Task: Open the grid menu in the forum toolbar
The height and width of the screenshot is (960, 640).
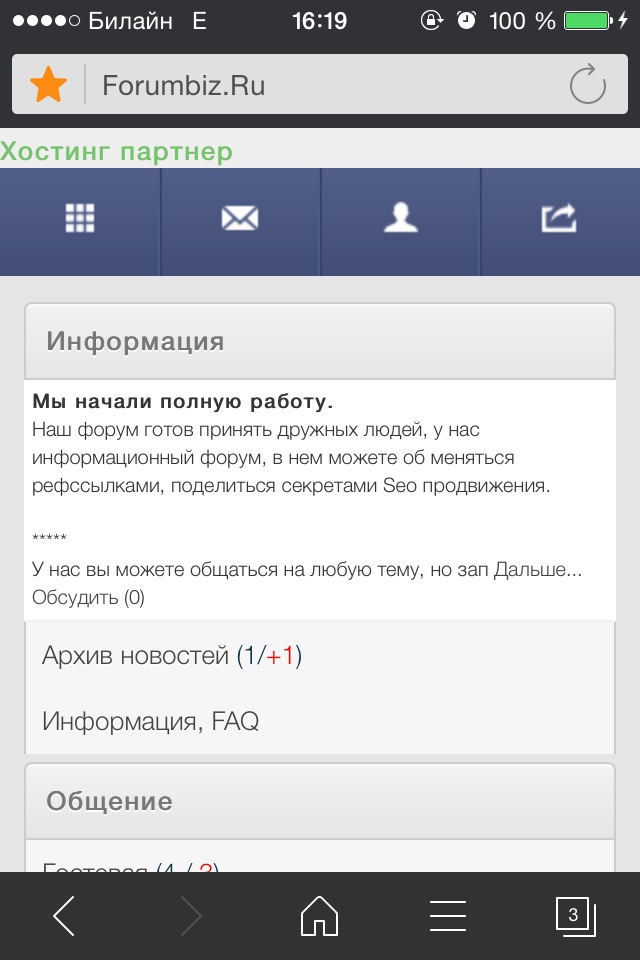Action: [x=80, y=218]
